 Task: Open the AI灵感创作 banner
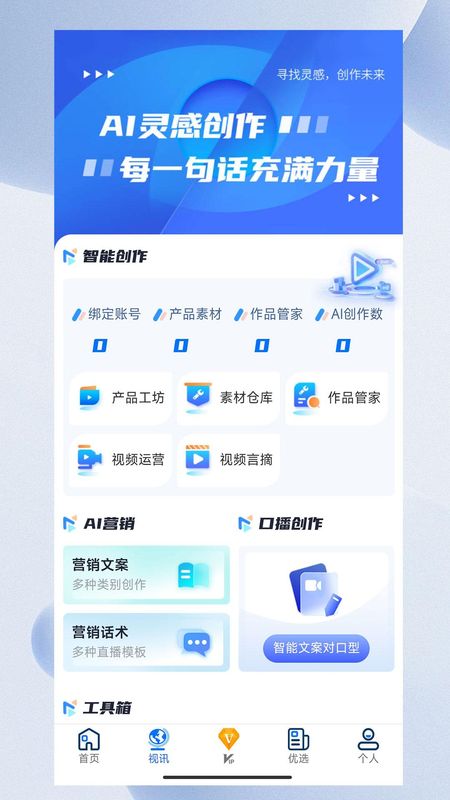coord(229,132)
